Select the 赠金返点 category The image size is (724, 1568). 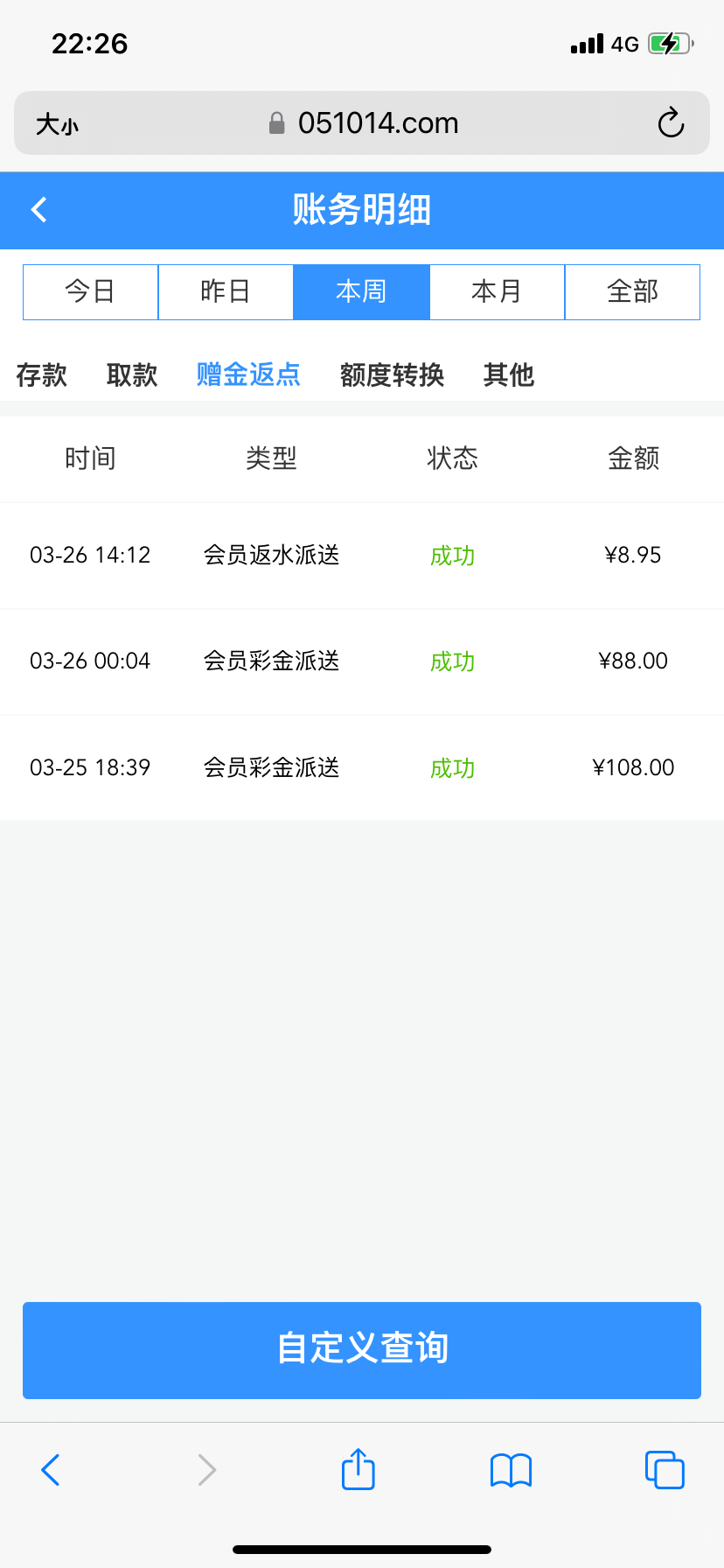point(248,374)
